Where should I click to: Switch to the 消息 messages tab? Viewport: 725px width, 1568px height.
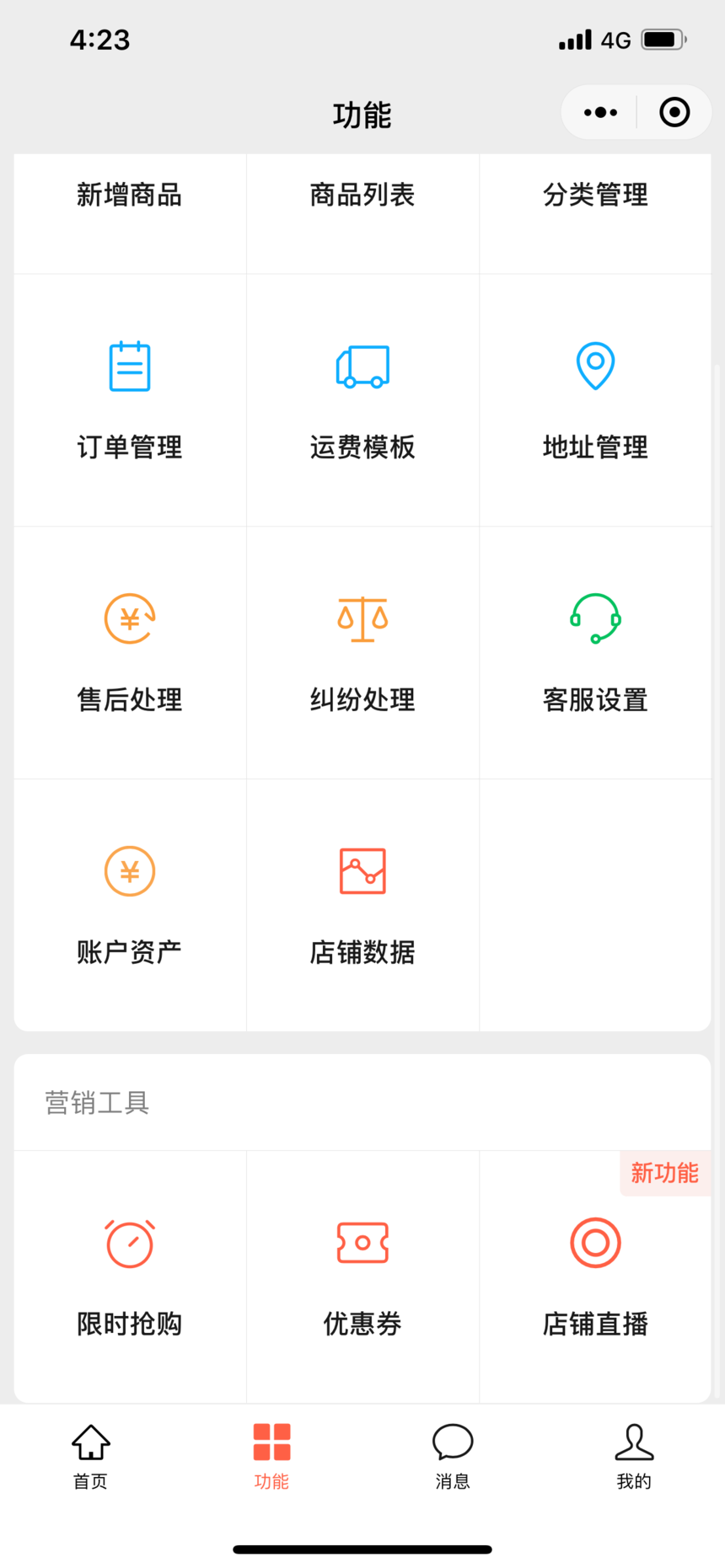pos(453,1456)
